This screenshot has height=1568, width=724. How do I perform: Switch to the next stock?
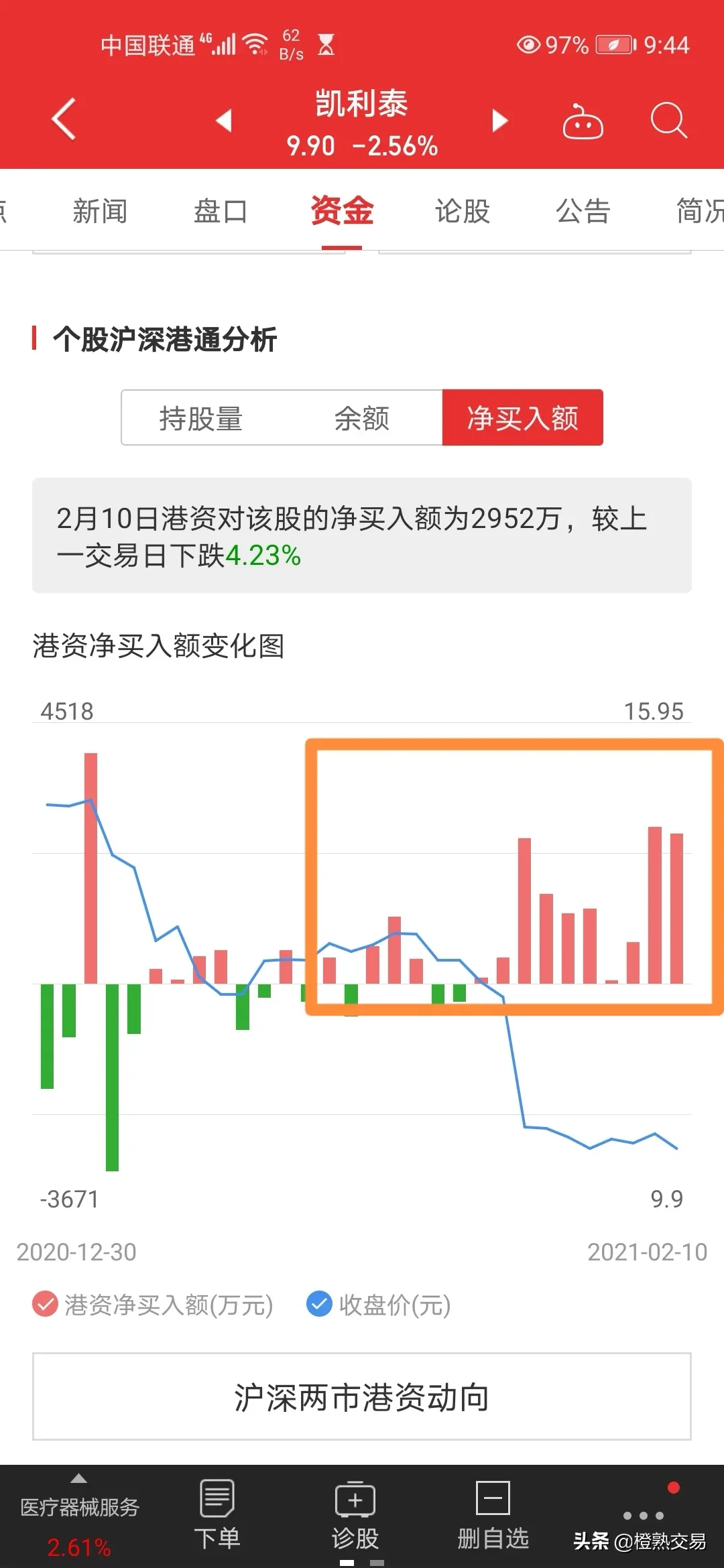[x=499, y=121]
